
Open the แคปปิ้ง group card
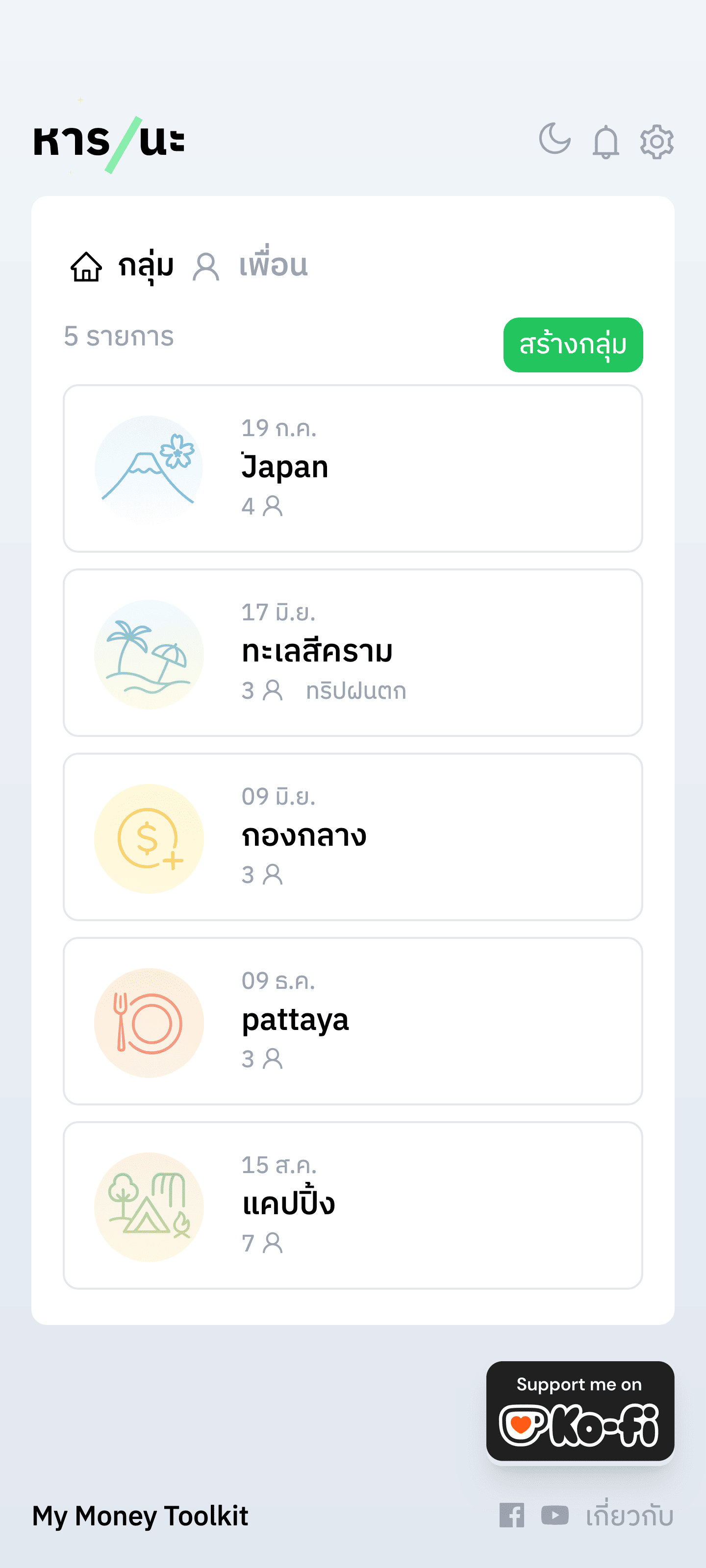tap(353, 1205)
